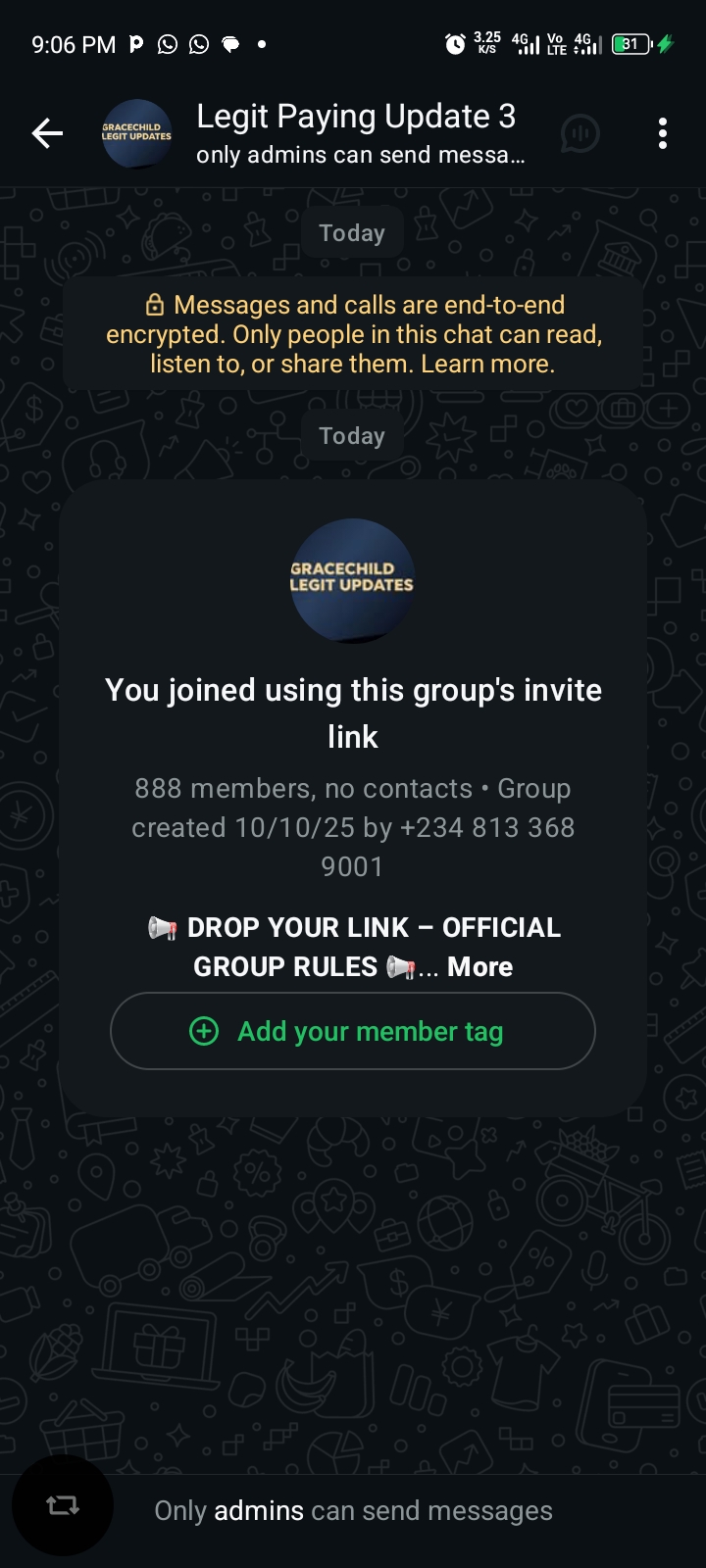The height and width of the screenshot is (1568, 706).
Task: Expand the group description with More
Action: click(479, 967)
